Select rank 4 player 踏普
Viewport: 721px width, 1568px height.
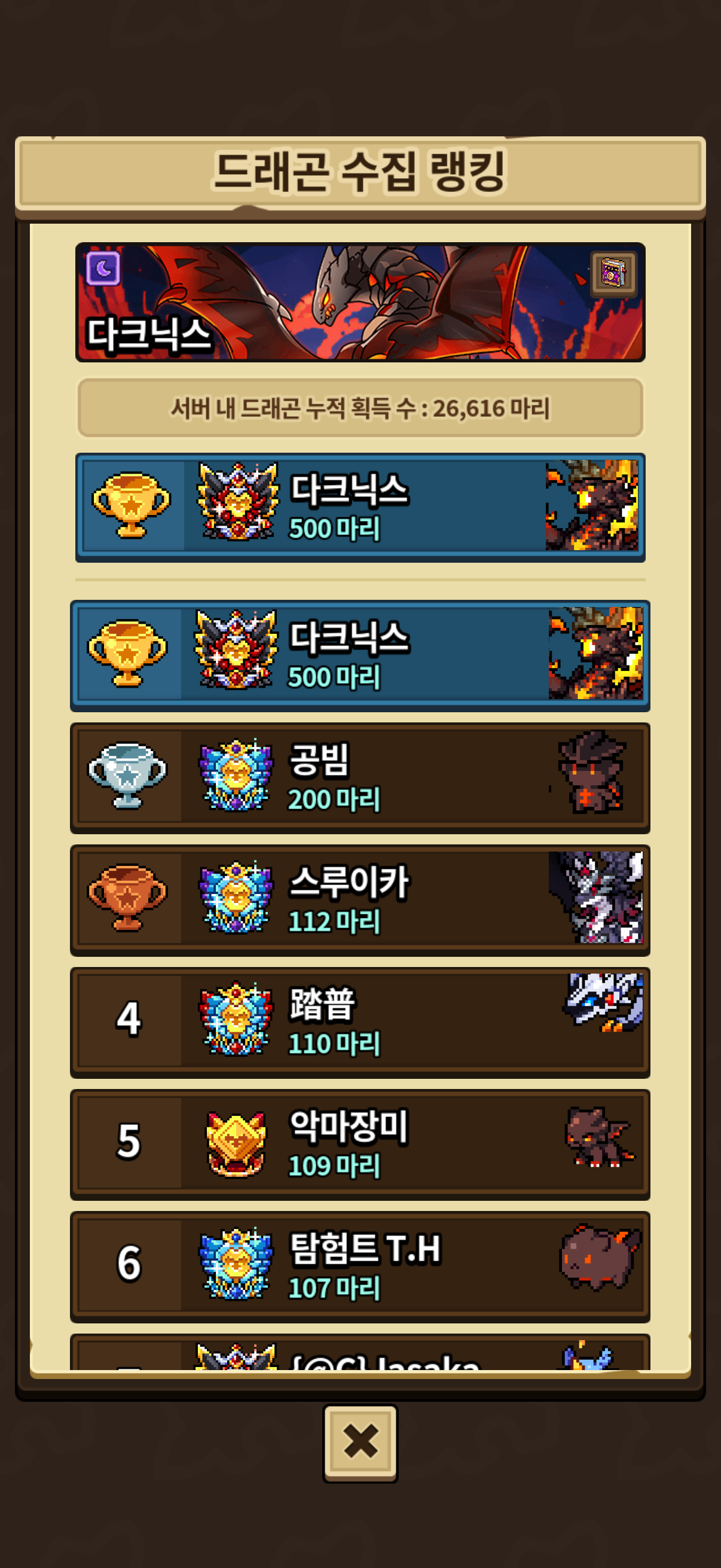(360, 1022)
